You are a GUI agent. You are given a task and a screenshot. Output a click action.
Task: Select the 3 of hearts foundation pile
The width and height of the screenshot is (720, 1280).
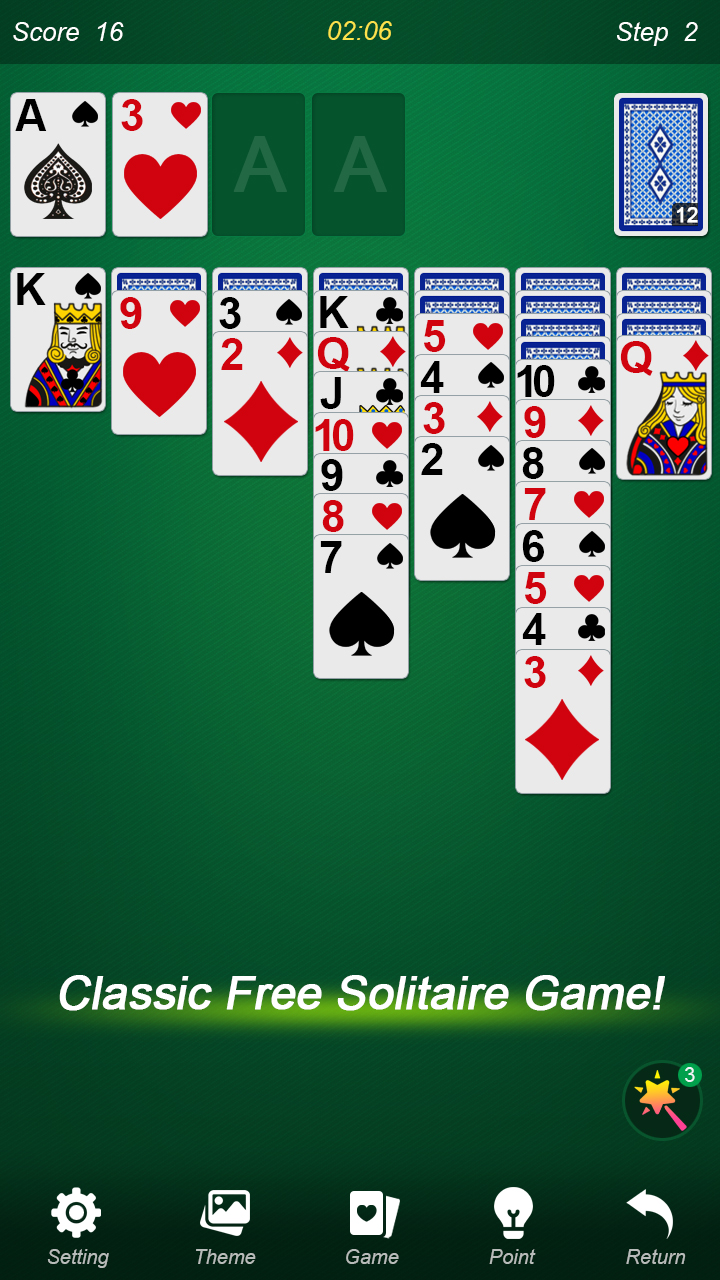pyautogui.click(x=160, y=165)
